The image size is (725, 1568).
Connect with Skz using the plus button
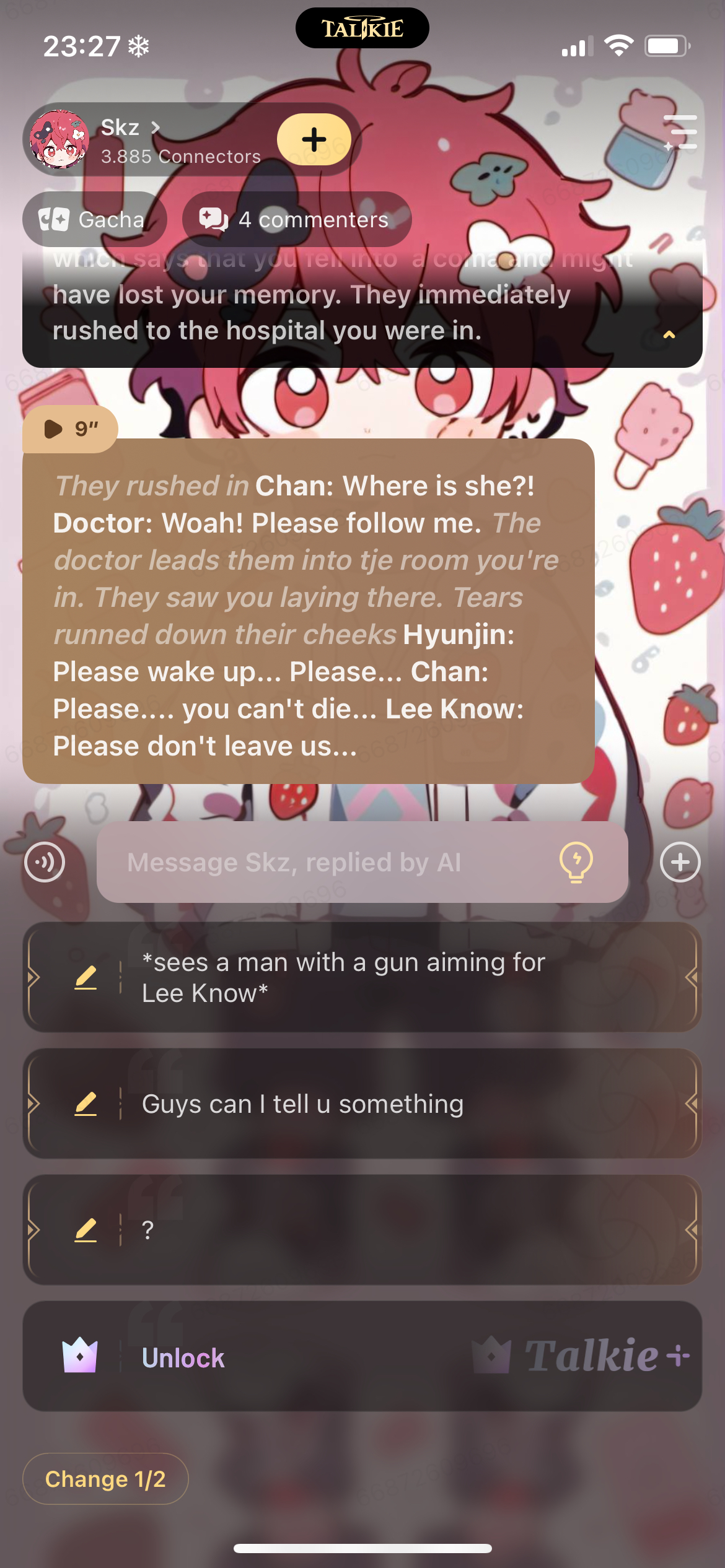[x=314, y=139]
